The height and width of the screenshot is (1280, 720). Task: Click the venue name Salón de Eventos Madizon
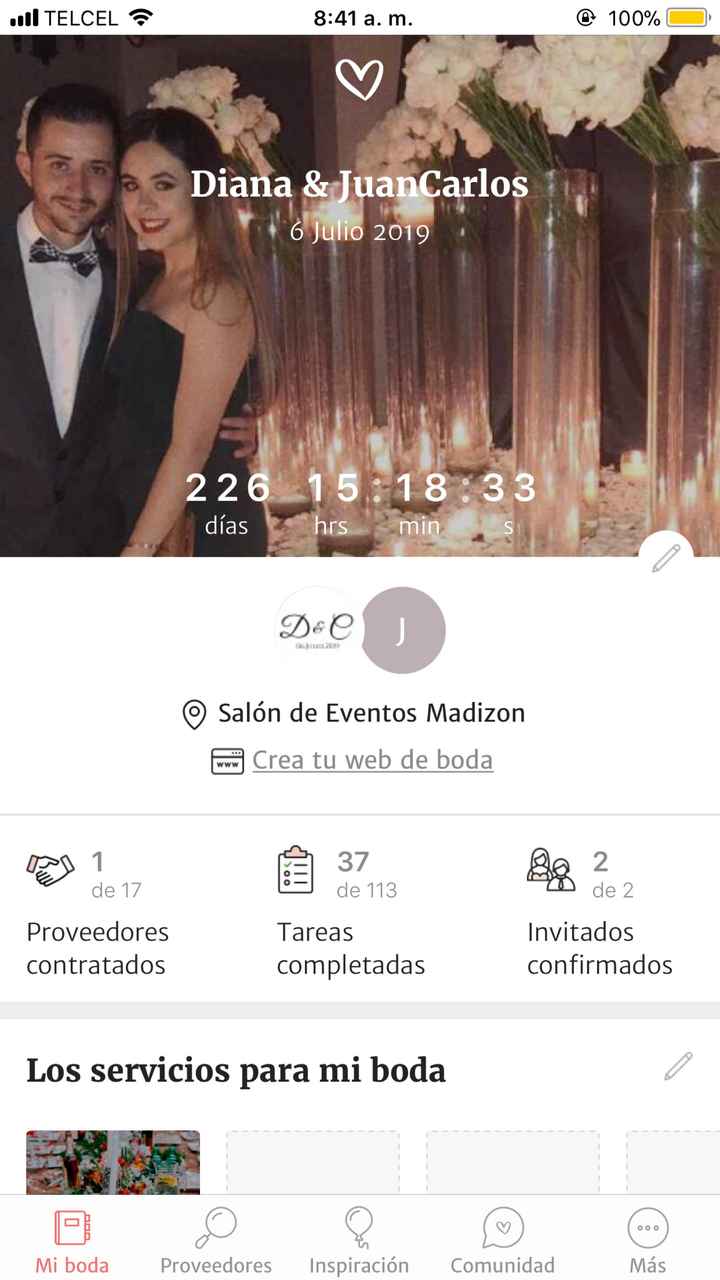pos(370,713)
